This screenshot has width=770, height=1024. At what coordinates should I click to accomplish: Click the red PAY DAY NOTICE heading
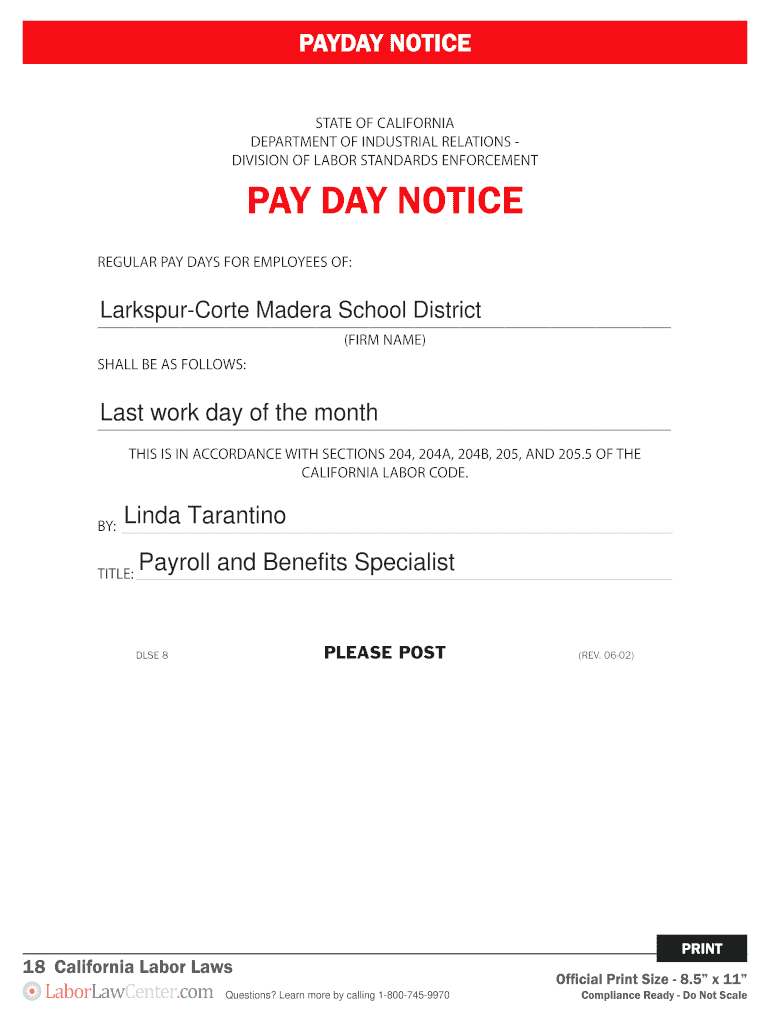click(384, 201)
